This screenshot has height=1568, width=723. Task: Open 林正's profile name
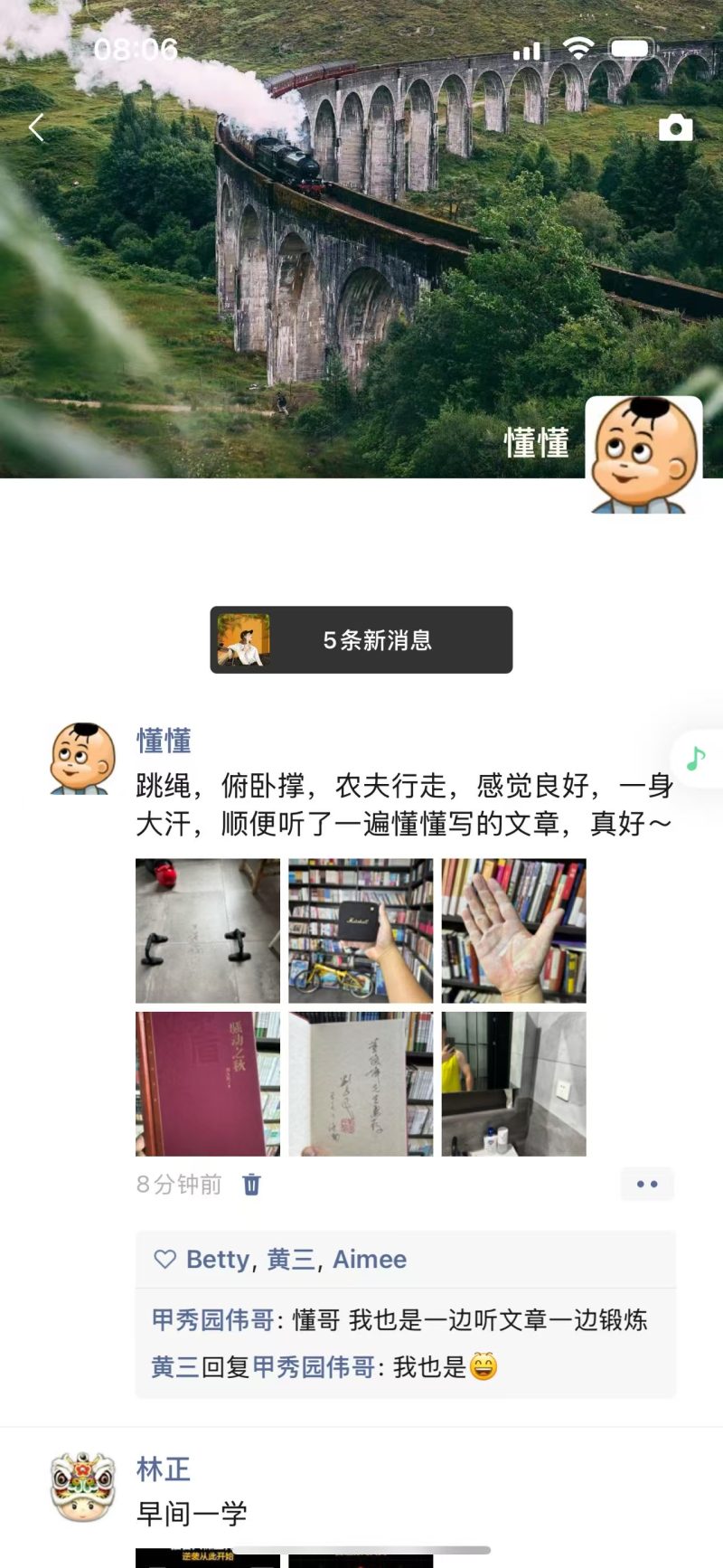tap(164, 1469)
